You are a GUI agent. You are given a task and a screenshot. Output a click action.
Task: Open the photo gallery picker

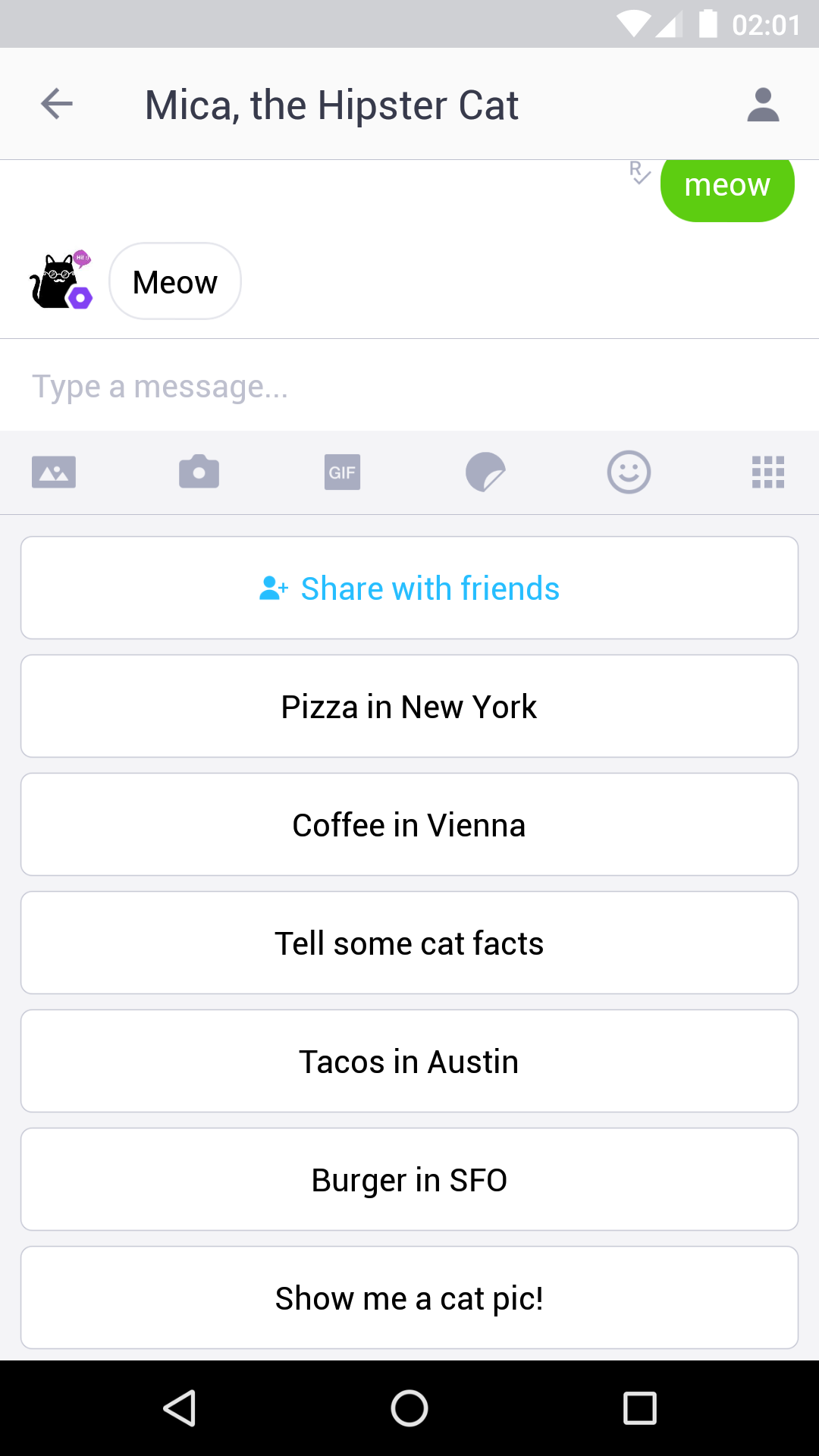(x=54, y=472)
